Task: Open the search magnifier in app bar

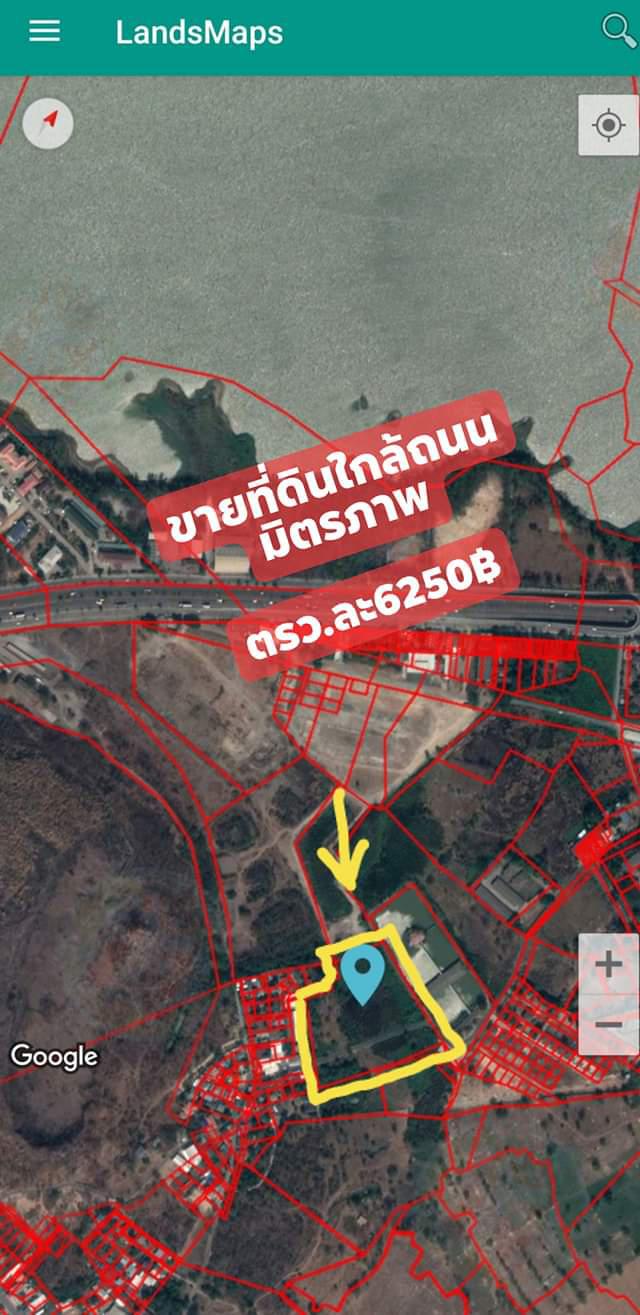Action: click(618, 31)
